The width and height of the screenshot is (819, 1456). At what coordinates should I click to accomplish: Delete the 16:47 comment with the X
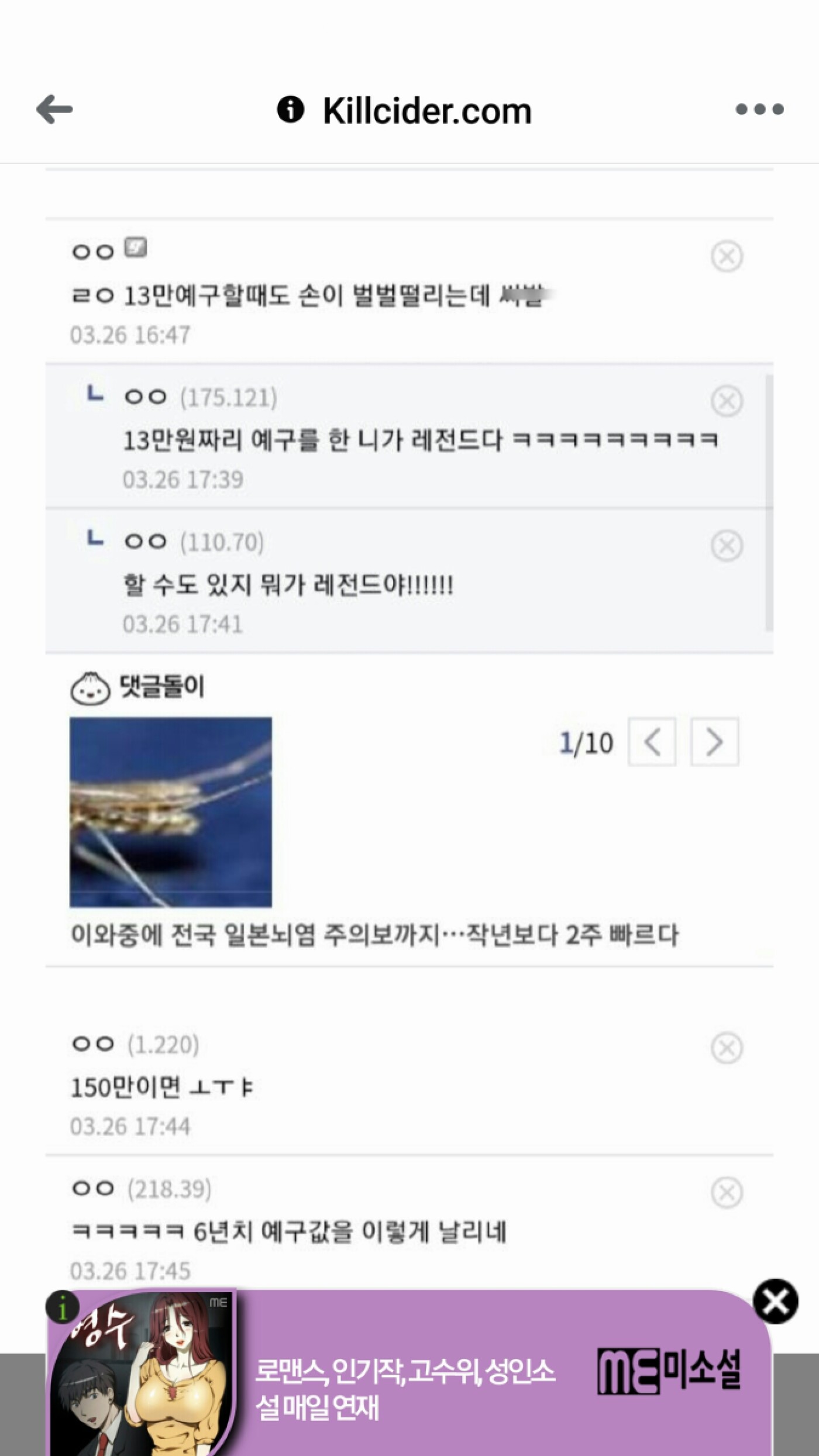pos(727,255)
